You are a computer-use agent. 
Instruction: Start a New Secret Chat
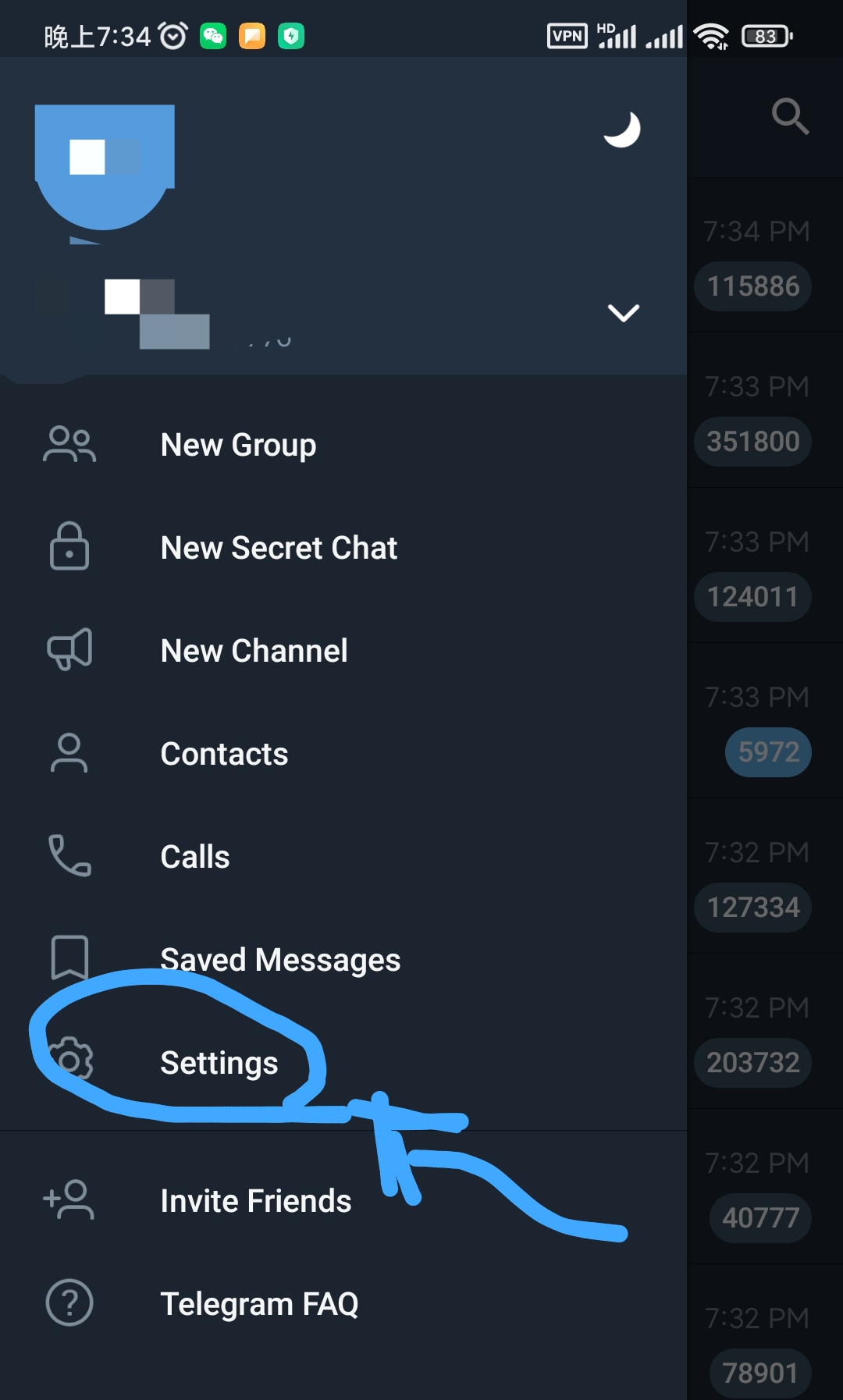click(x=279, y=549)
